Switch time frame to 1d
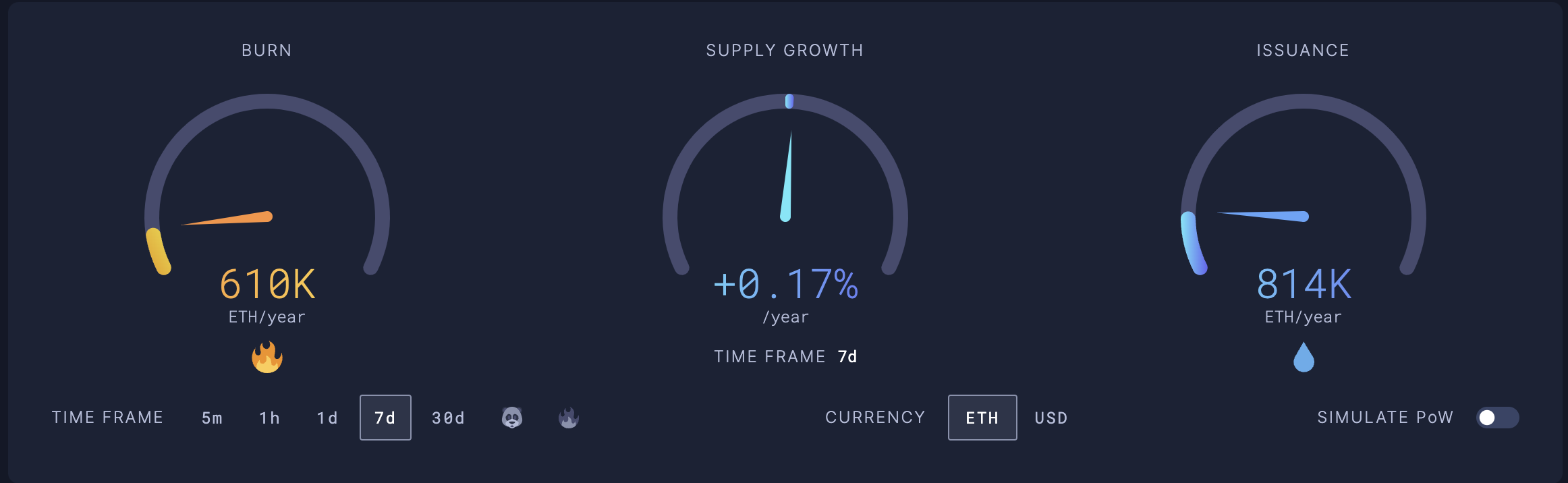 [327, 418]
